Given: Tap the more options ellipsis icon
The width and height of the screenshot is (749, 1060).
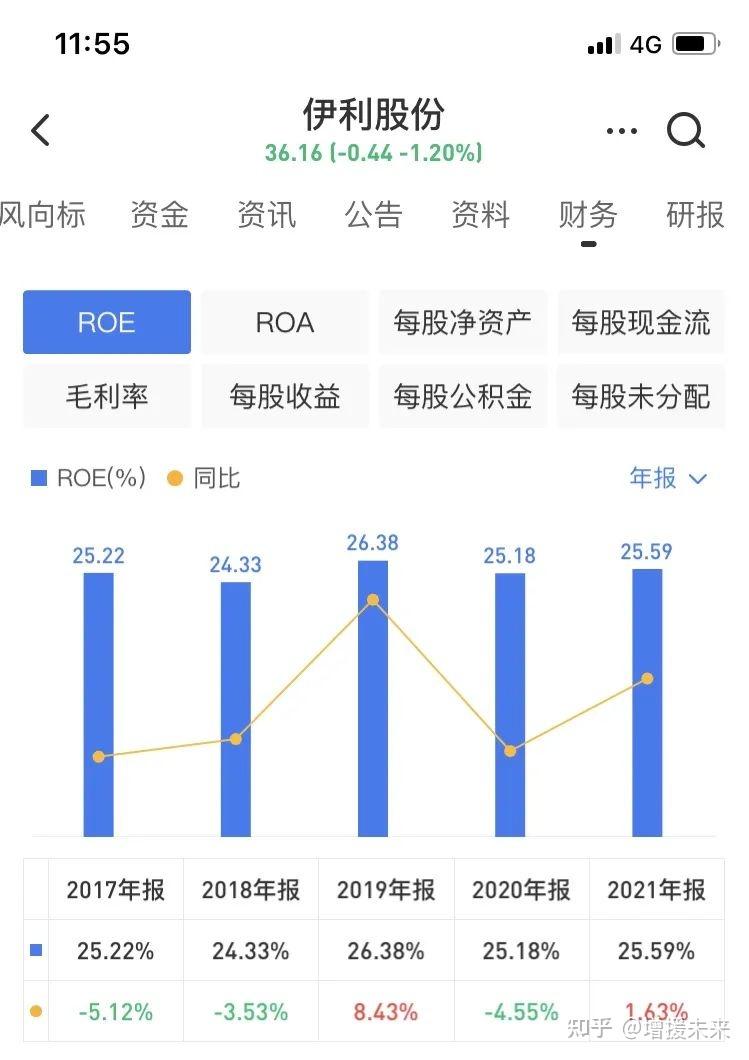Looking at the screenshot, I should pos(621,130).
